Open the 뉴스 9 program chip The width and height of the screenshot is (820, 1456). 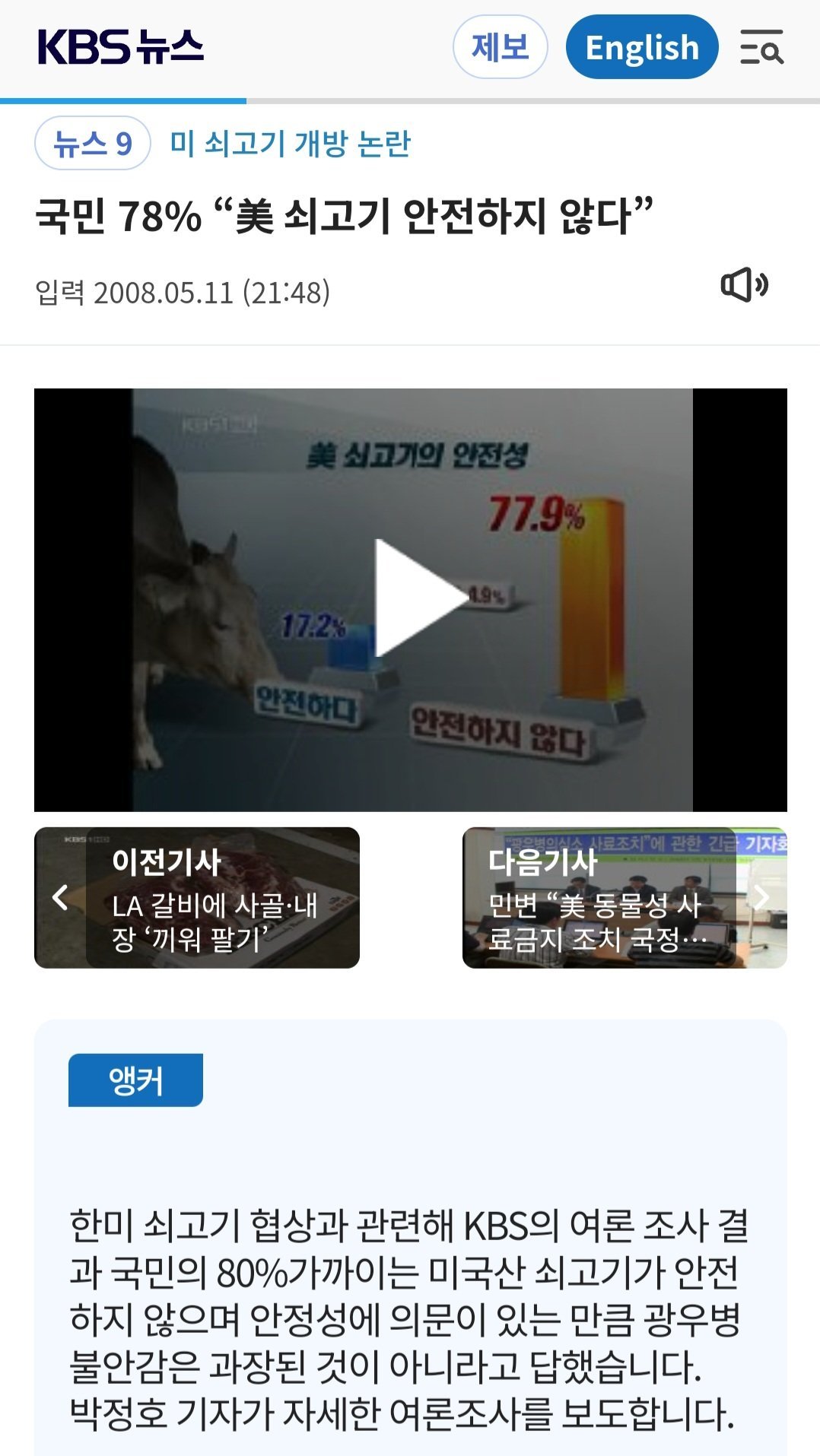92,143
